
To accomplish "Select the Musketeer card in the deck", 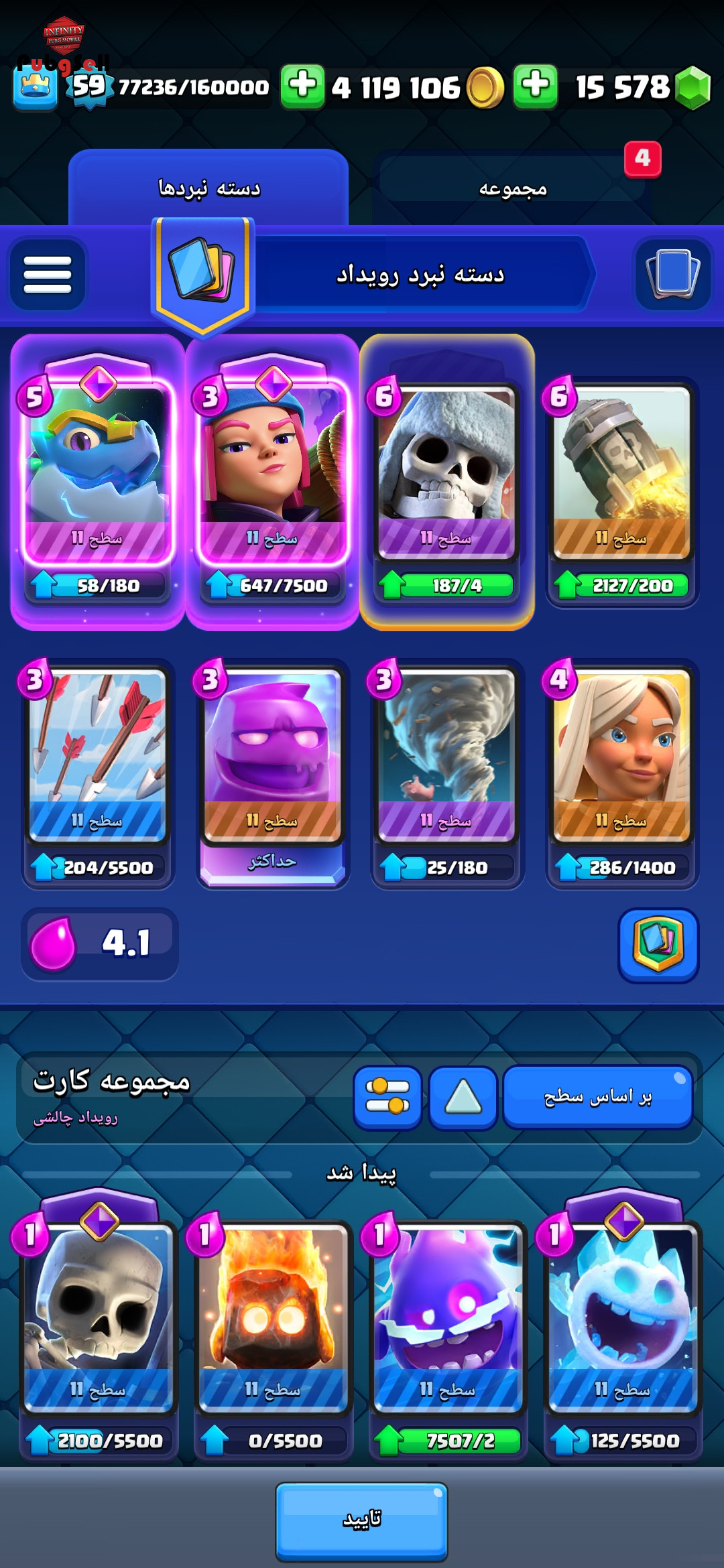I will coord(273,469).
